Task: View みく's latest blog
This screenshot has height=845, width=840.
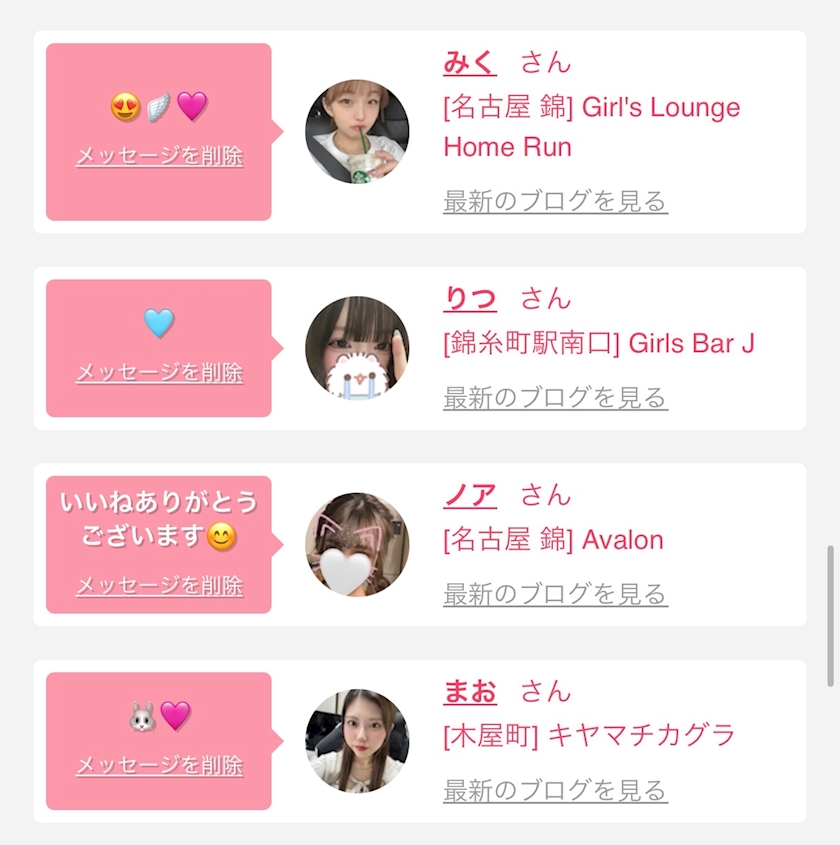Action: (555, 201)
